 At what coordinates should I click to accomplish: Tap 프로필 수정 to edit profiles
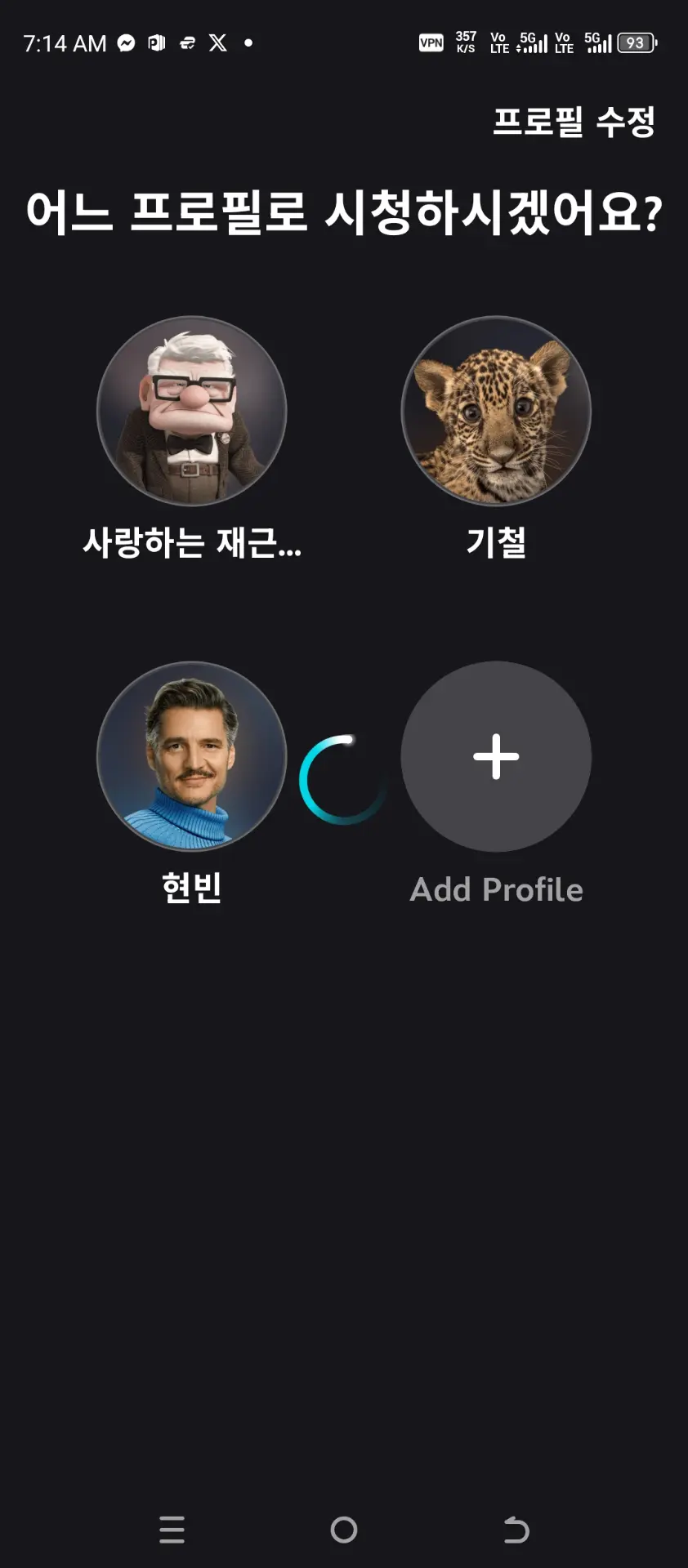click(574, 122)
